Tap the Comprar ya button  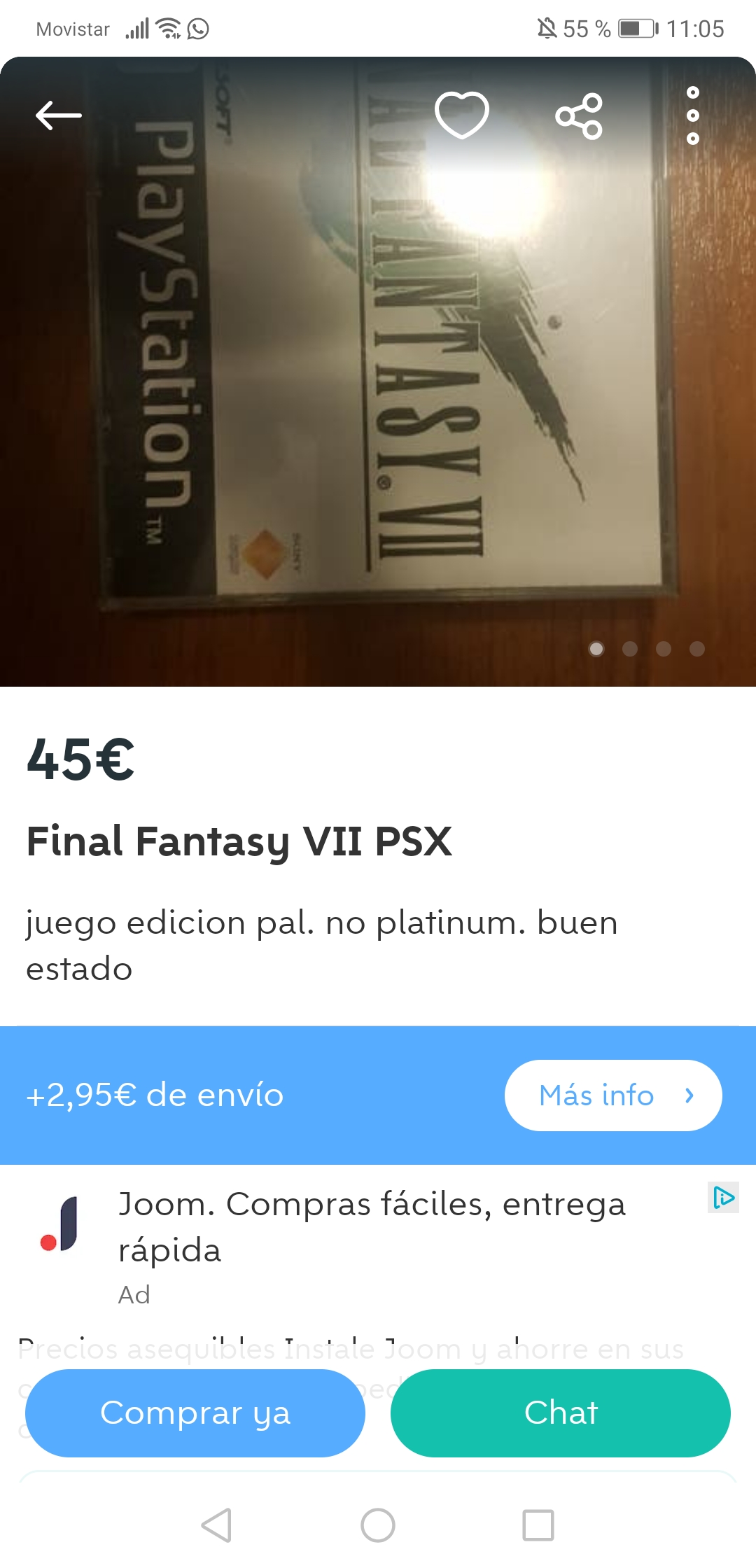click(x=195, y=1413)
